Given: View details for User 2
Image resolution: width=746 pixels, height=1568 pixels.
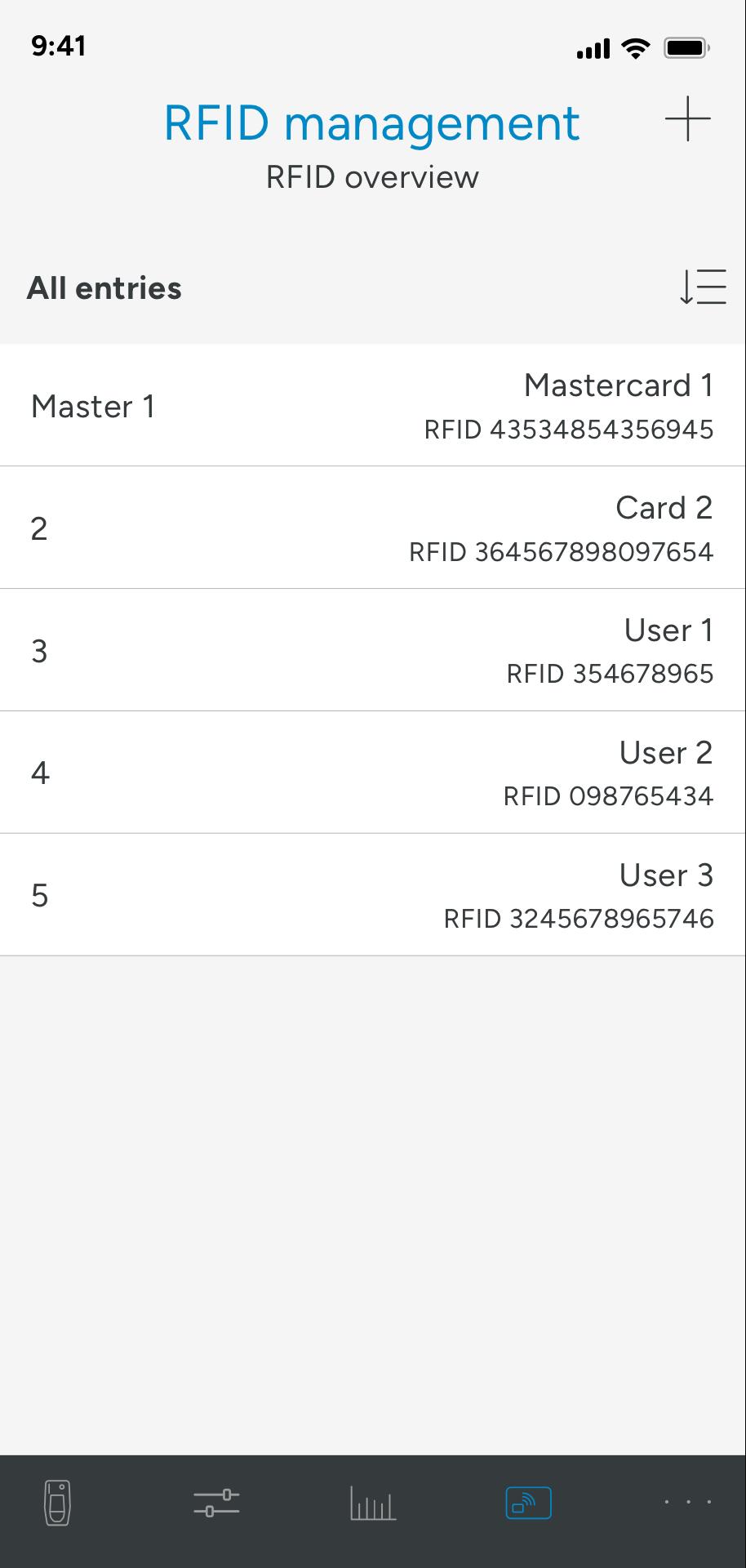Looking at the screenshot, I should [372, 773].
